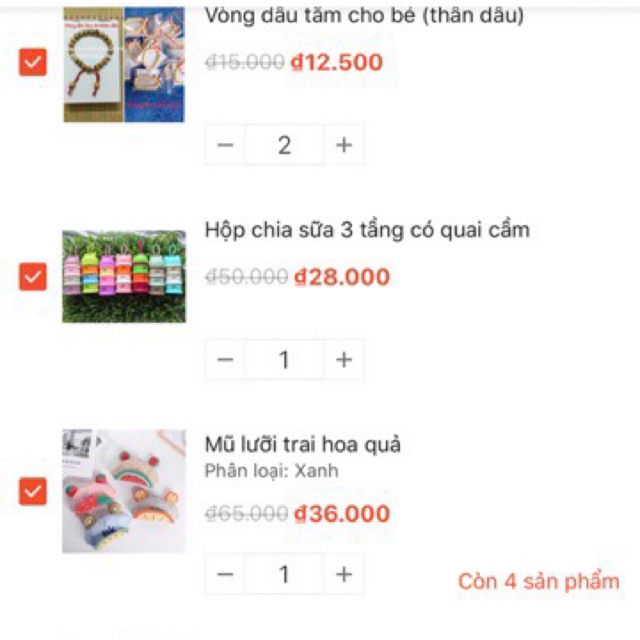Open the Vòng dâu tằm product image
640x640 pixels.
[x=124, y=65]
